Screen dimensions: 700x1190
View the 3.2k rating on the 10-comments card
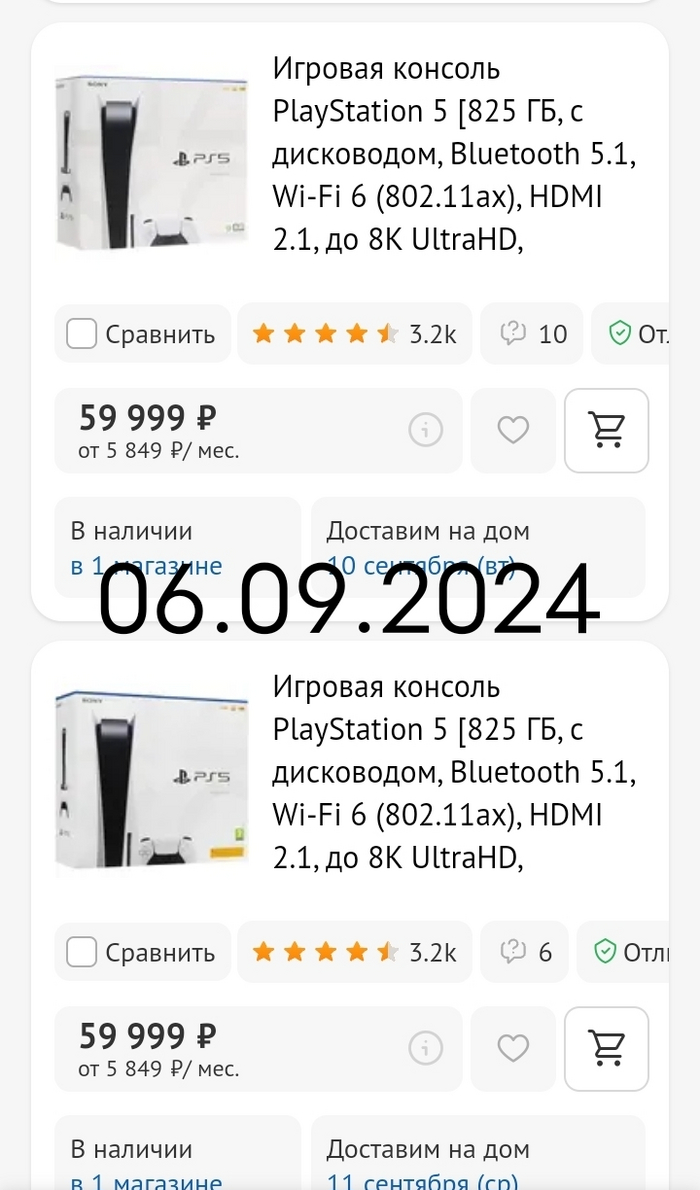click(x=354, y=334)
